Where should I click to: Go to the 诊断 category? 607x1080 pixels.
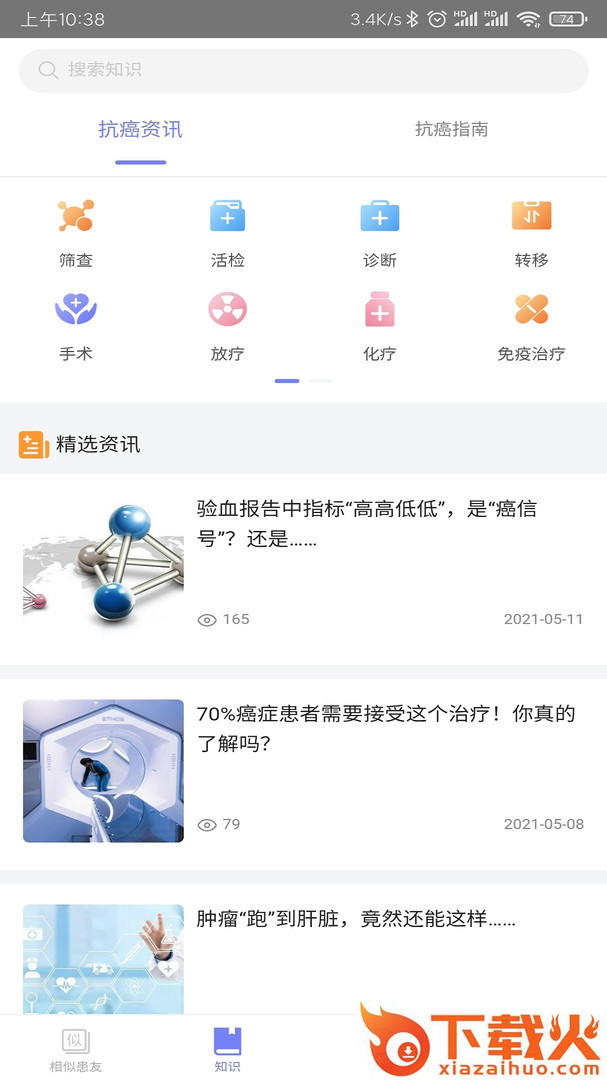click(x=380, y=232)
